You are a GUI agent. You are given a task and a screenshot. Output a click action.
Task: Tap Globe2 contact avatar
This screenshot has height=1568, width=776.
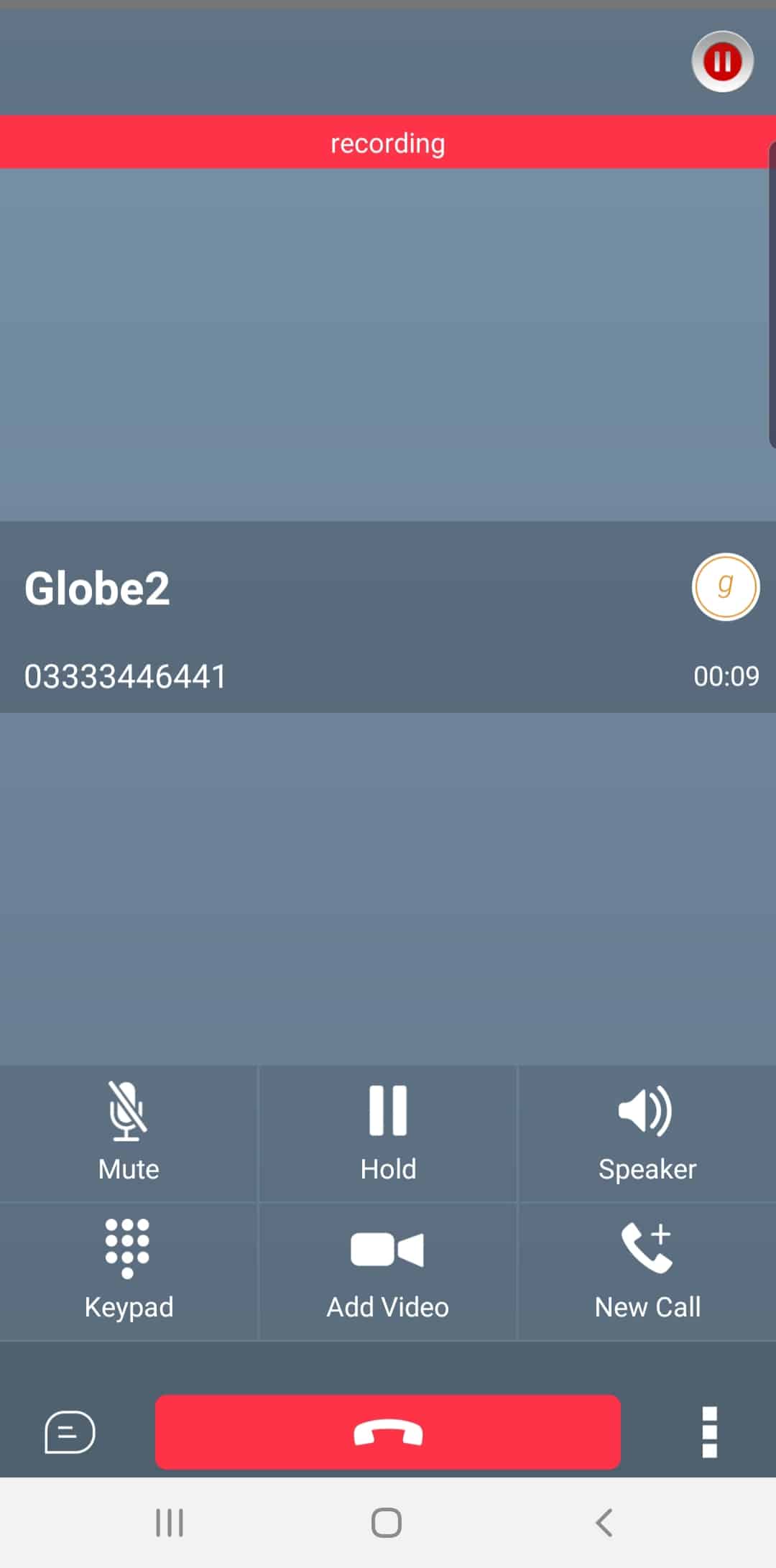725,587
